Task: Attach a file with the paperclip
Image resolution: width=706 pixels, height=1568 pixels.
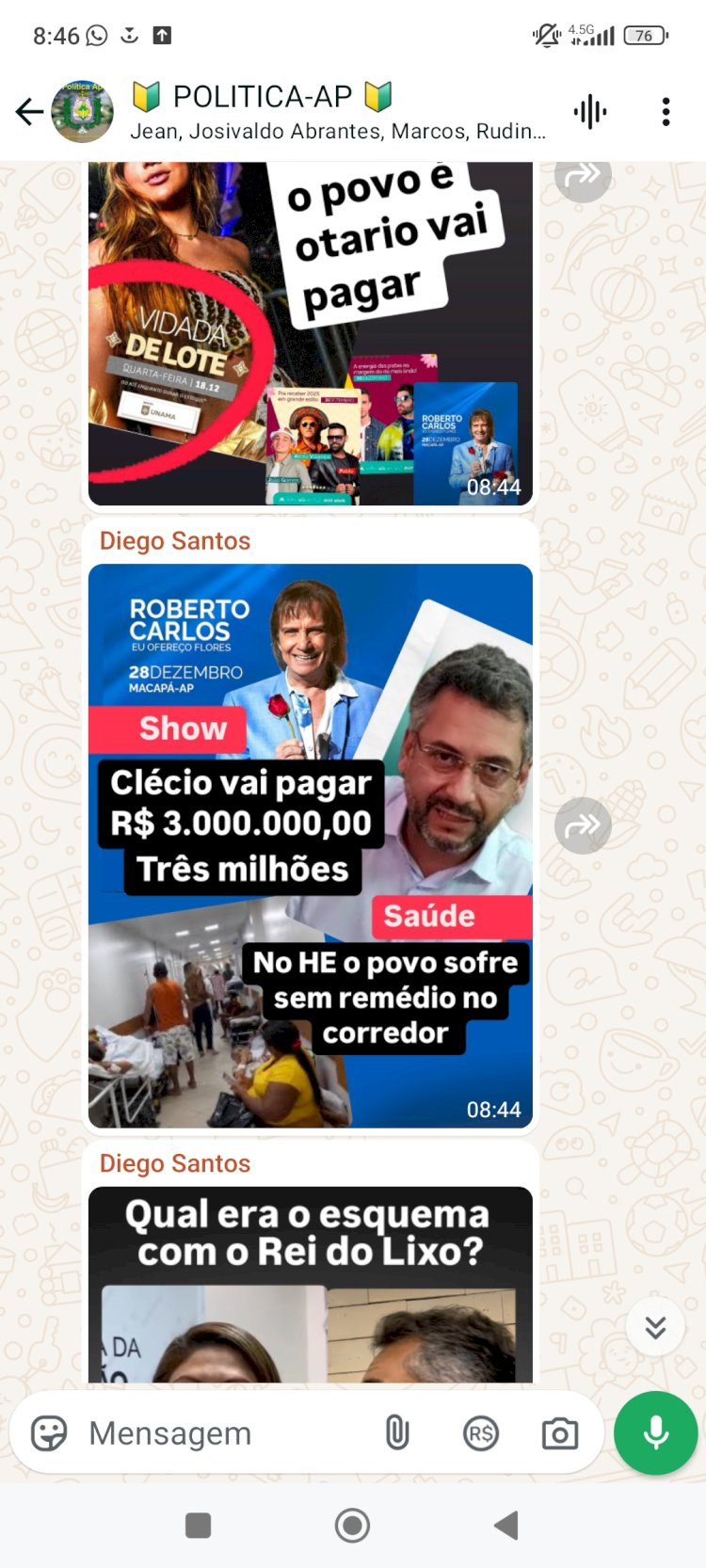Action: coord(397,1433)
